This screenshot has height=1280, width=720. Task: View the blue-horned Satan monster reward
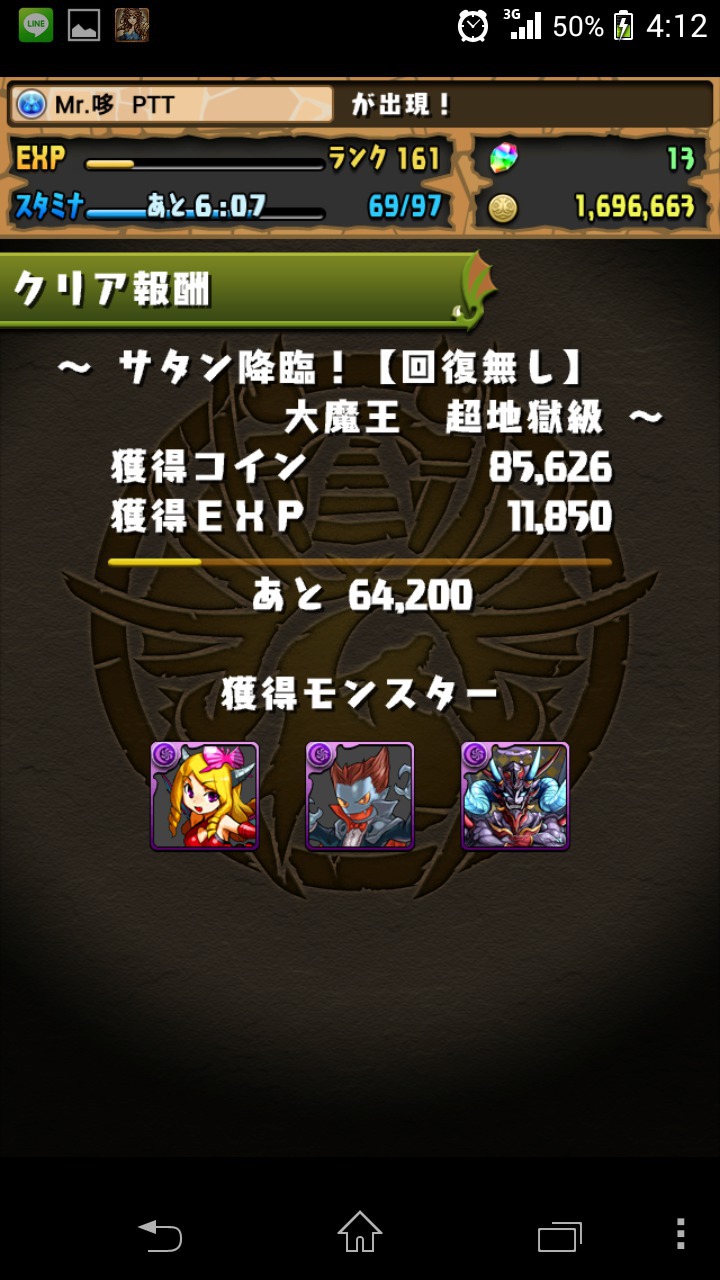pos(515,796)
